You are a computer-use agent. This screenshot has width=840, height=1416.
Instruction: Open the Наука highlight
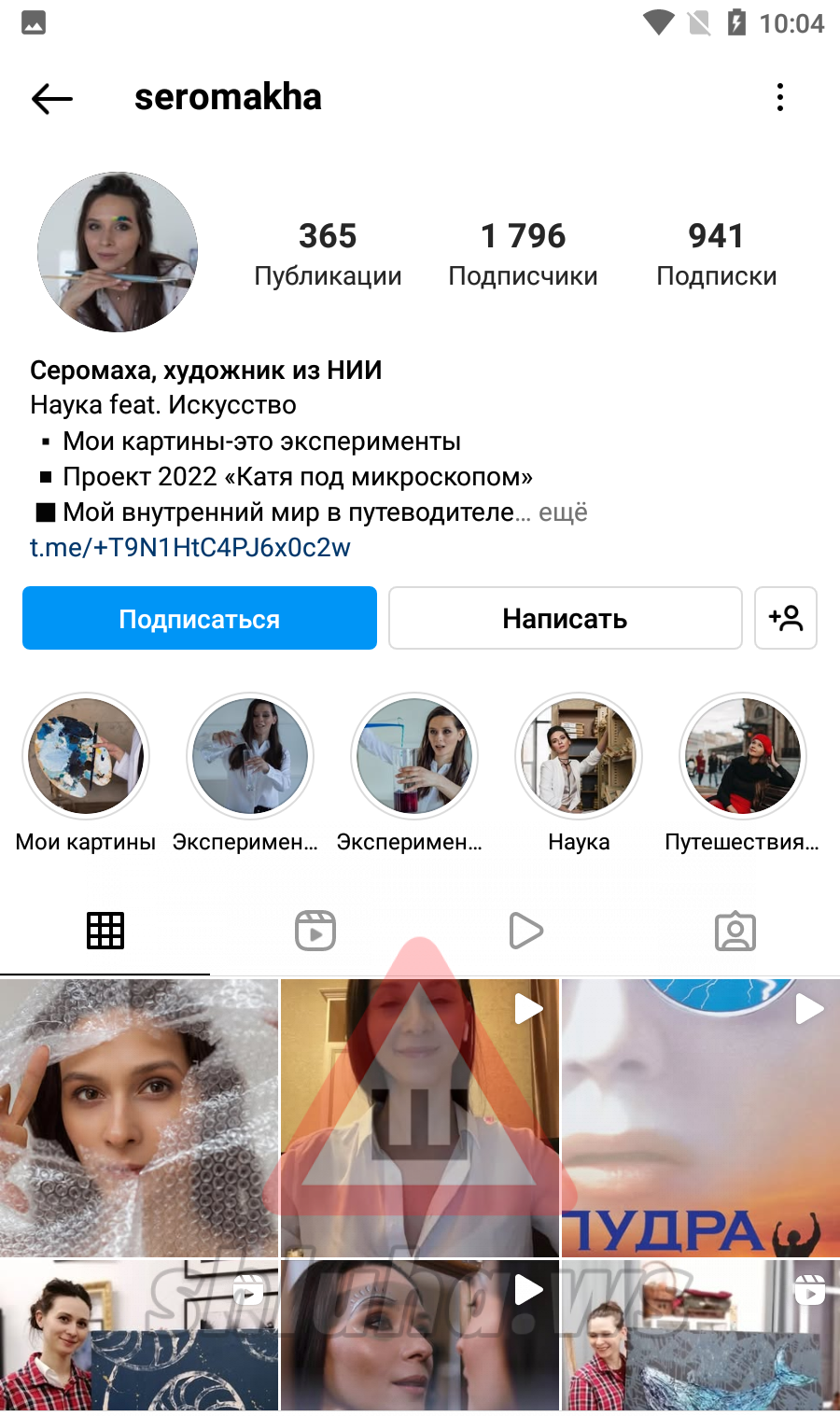579,756
